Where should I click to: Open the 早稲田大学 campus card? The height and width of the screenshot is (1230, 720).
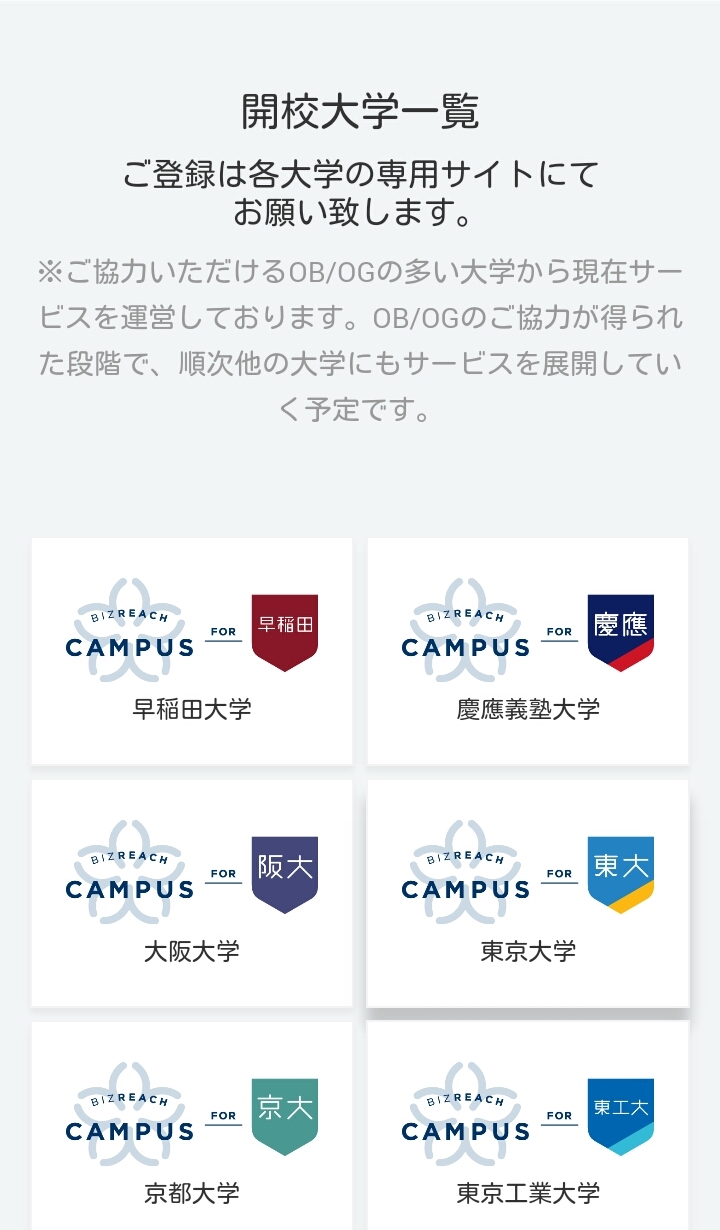coord(192,651)
